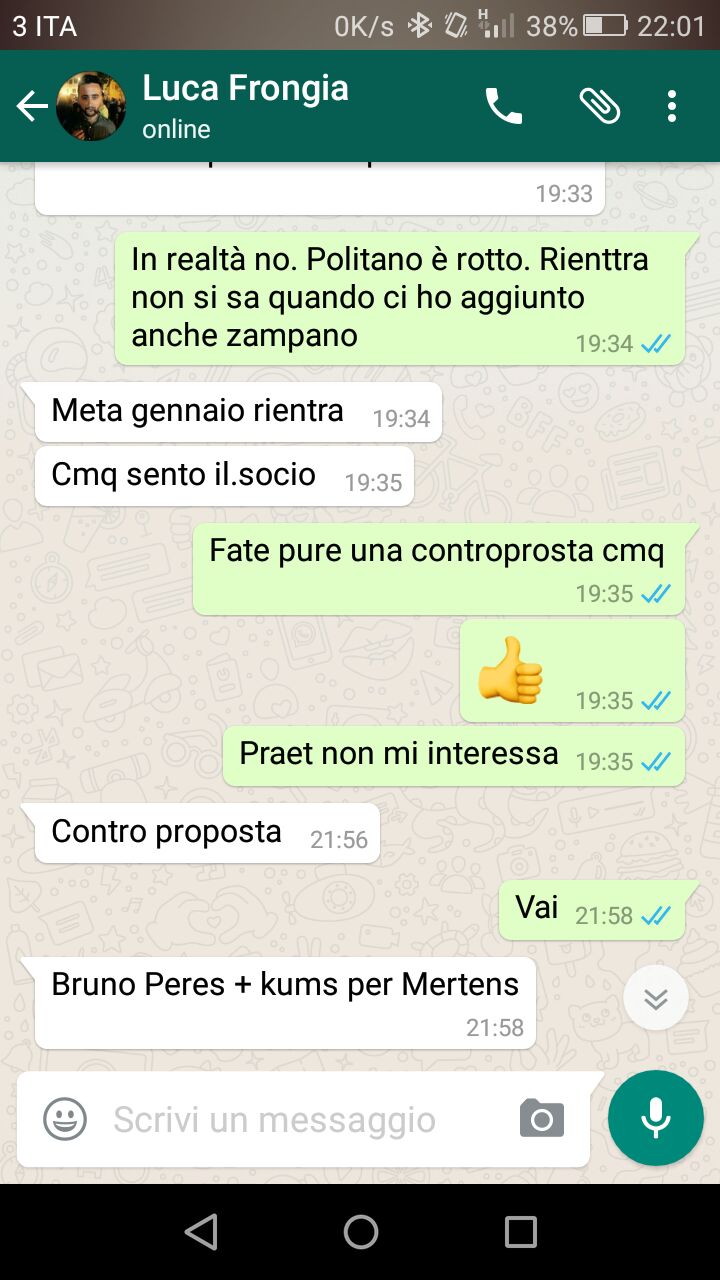Open the camera from message bar
Screen dimensions: 720x1280
(x=542, y=1119)
